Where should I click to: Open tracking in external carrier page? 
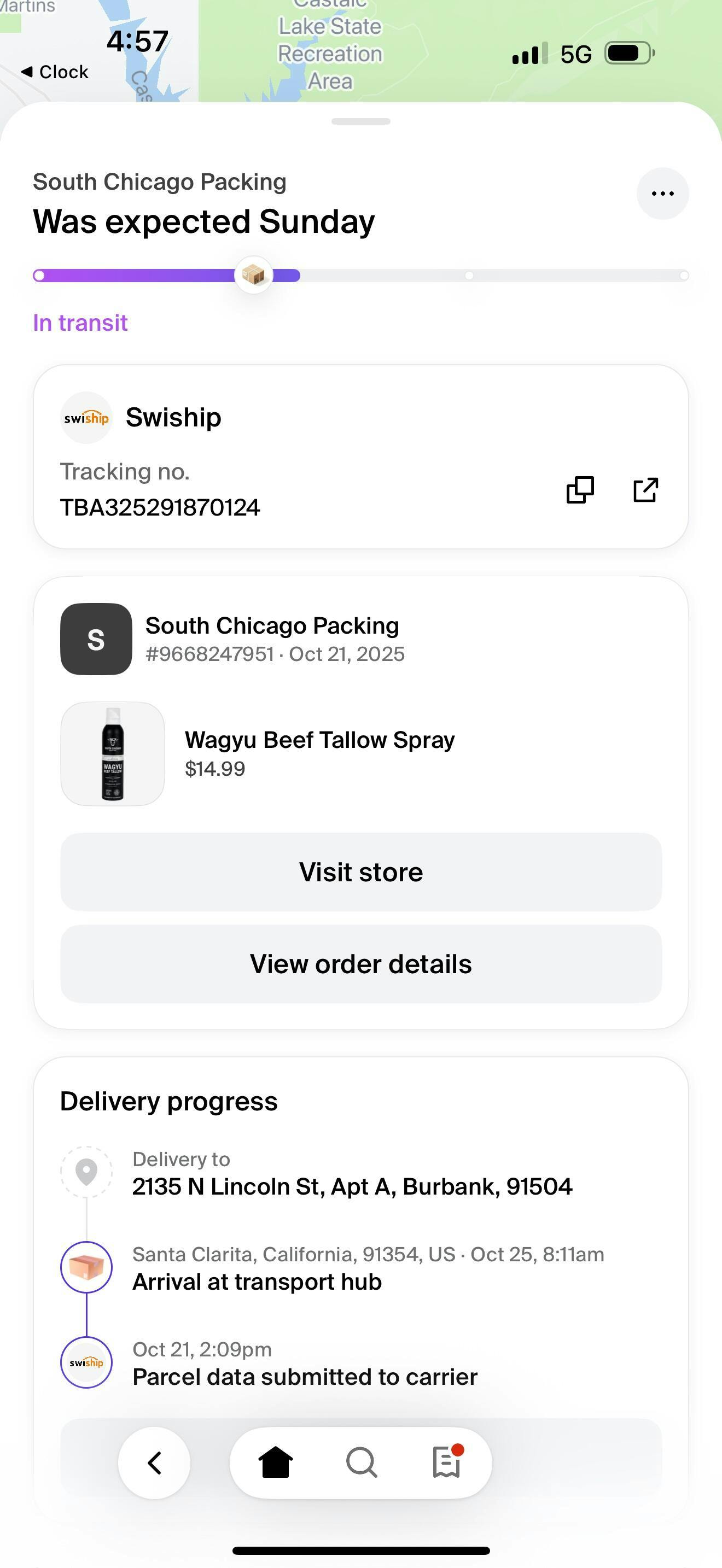645,489
